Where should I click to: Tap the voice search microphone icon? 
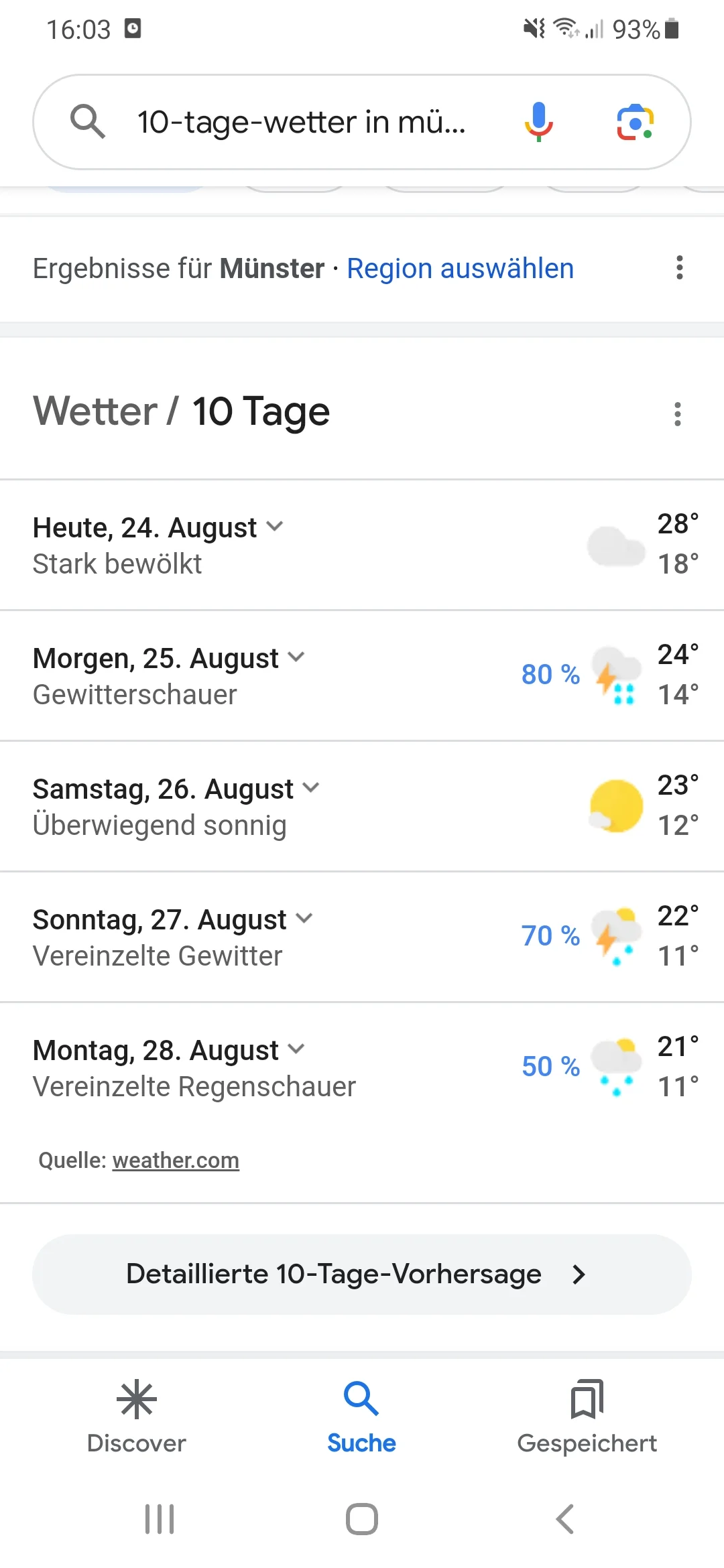537,121
